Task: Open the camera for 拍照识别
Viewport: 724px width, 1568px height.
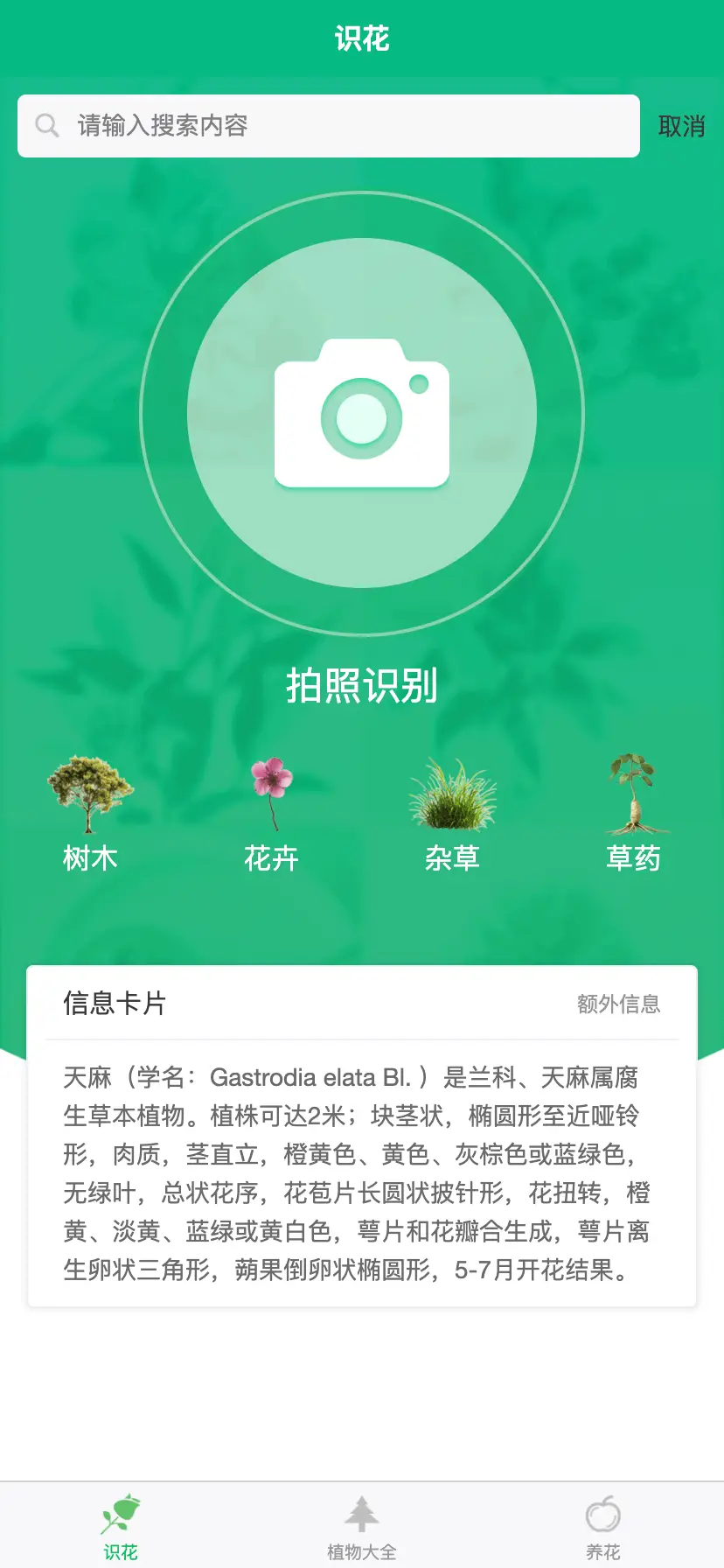Action: (362, 413)
